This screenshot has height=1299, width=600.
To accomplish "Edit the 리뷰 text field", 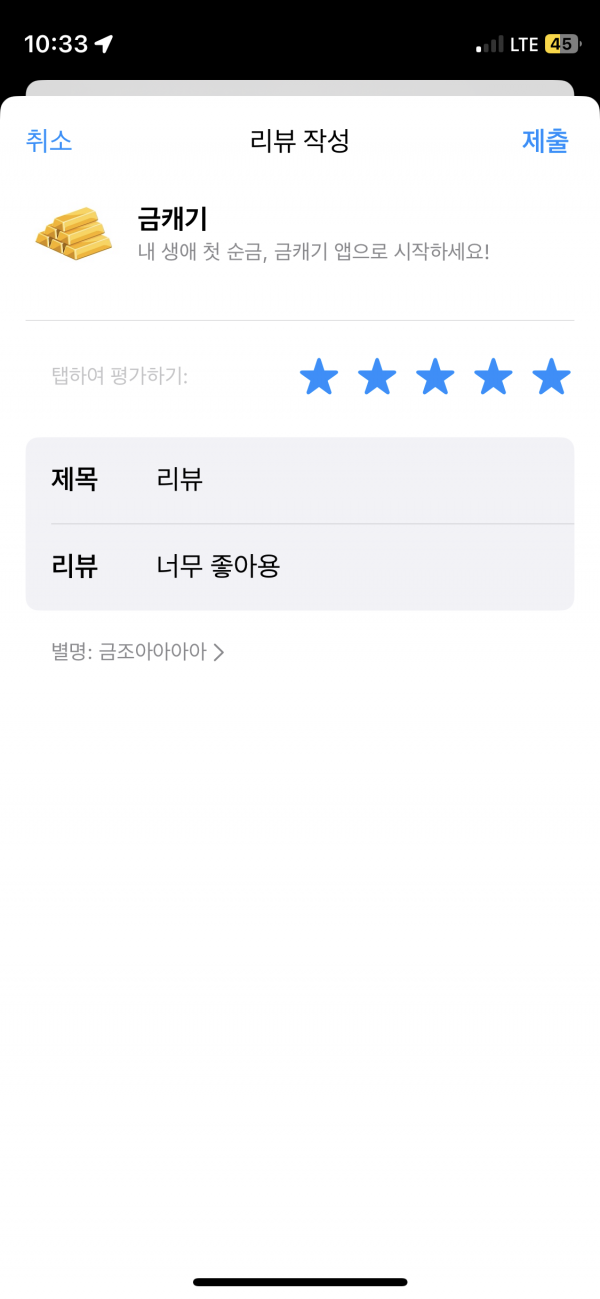I will 300,567.
